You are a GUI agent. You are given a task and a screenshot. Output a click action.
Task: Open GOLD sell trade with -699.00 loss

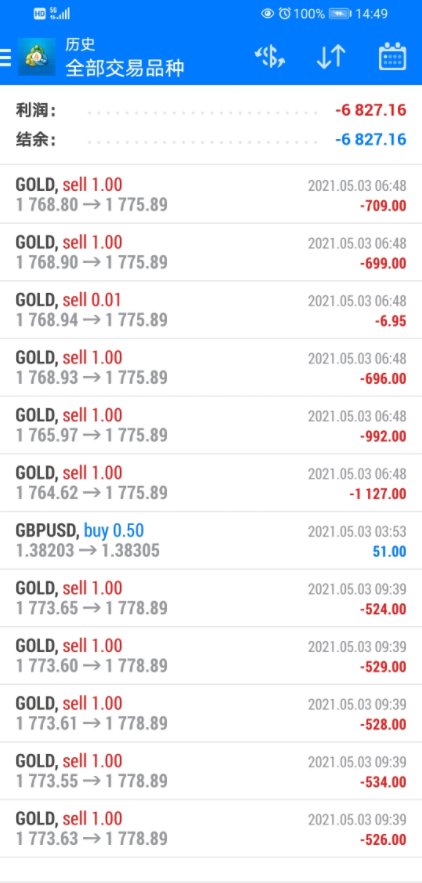pos(211,252)
